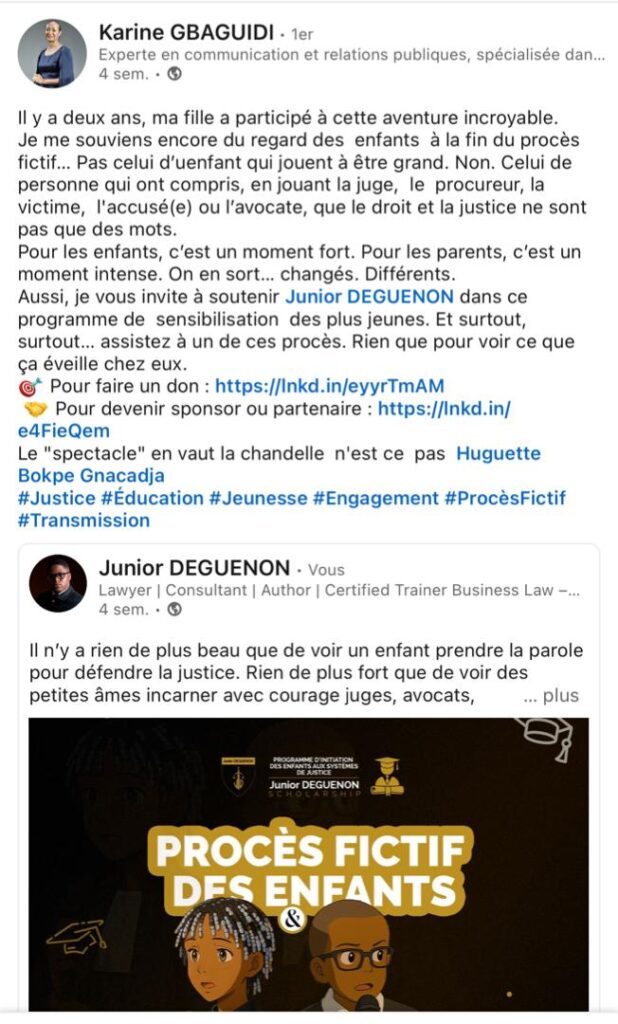Tap the #ProcèsFictif hashtag
Viewport: 618px width, 1024px height.
pos(505,498)
